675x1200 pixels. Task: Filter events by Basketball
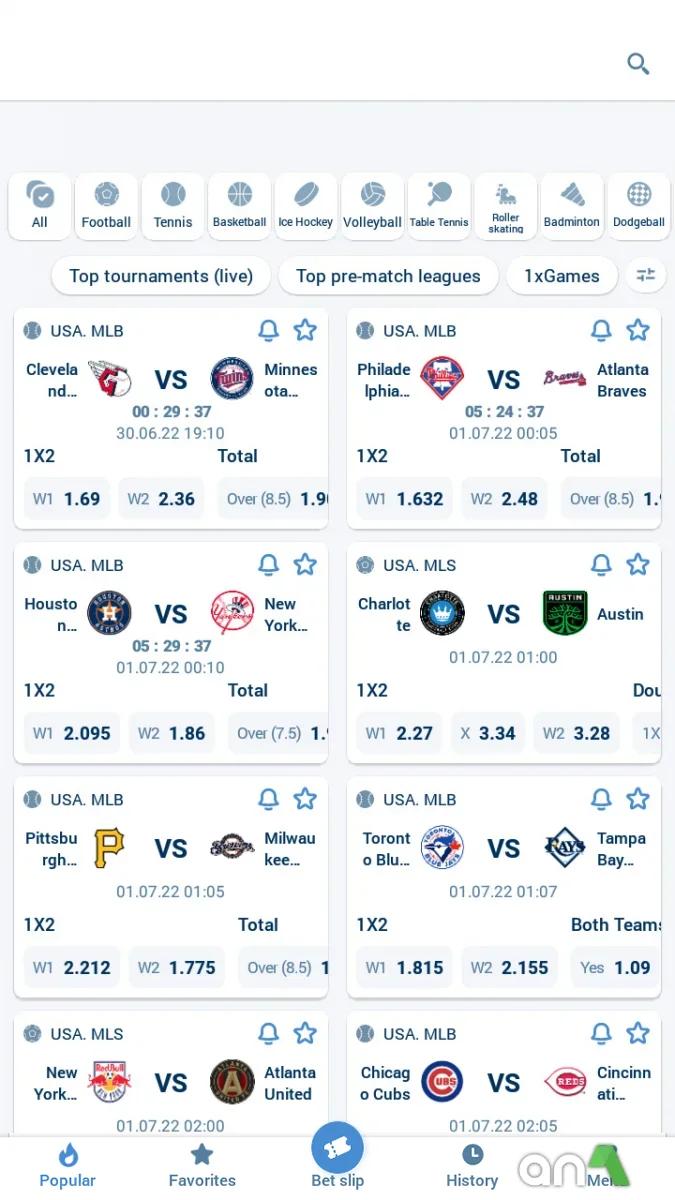coord(240,206)
